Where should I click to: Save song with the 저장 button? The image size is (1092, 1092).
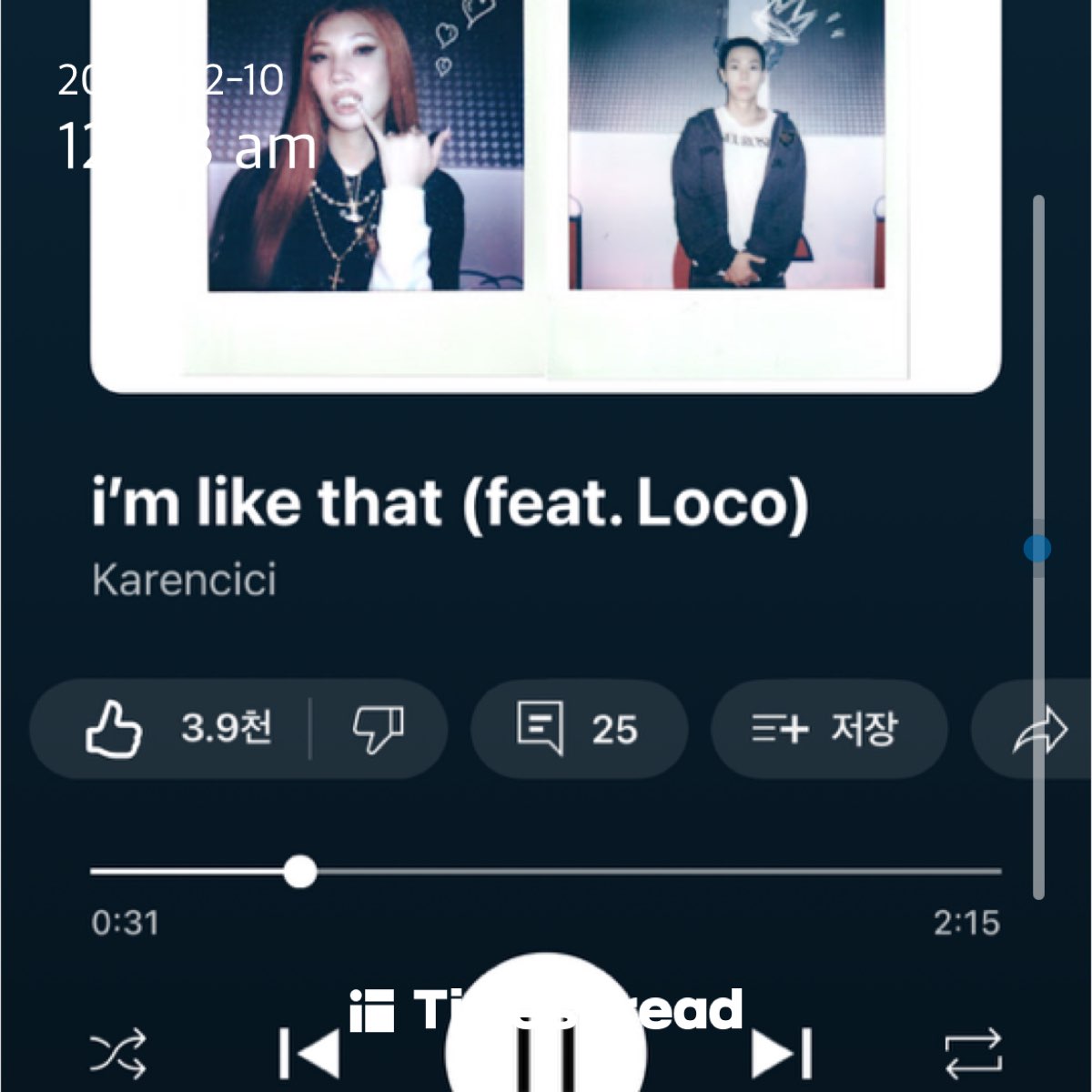coord(827,729)
